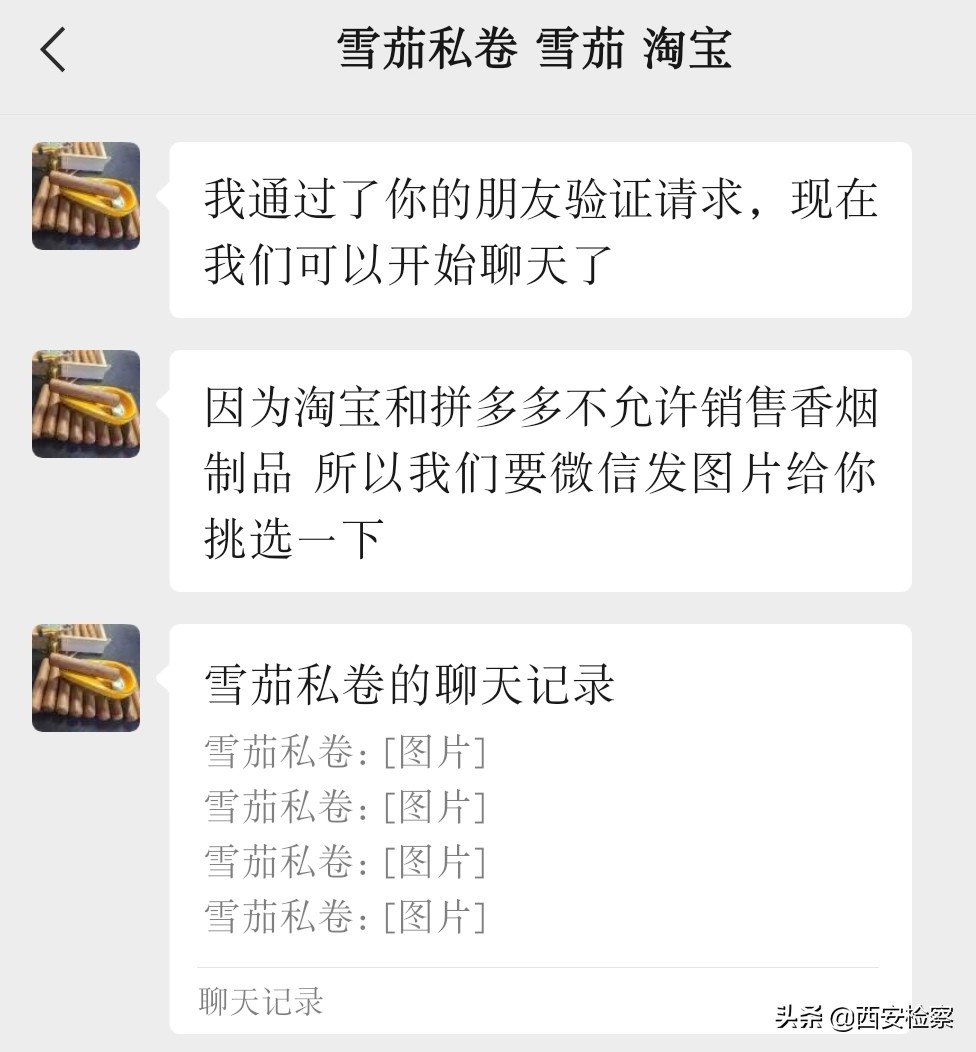This screenshot has width=976, height=1052.
Task: Tap the avatar beside the second message
Action: [x=85, y=404]
